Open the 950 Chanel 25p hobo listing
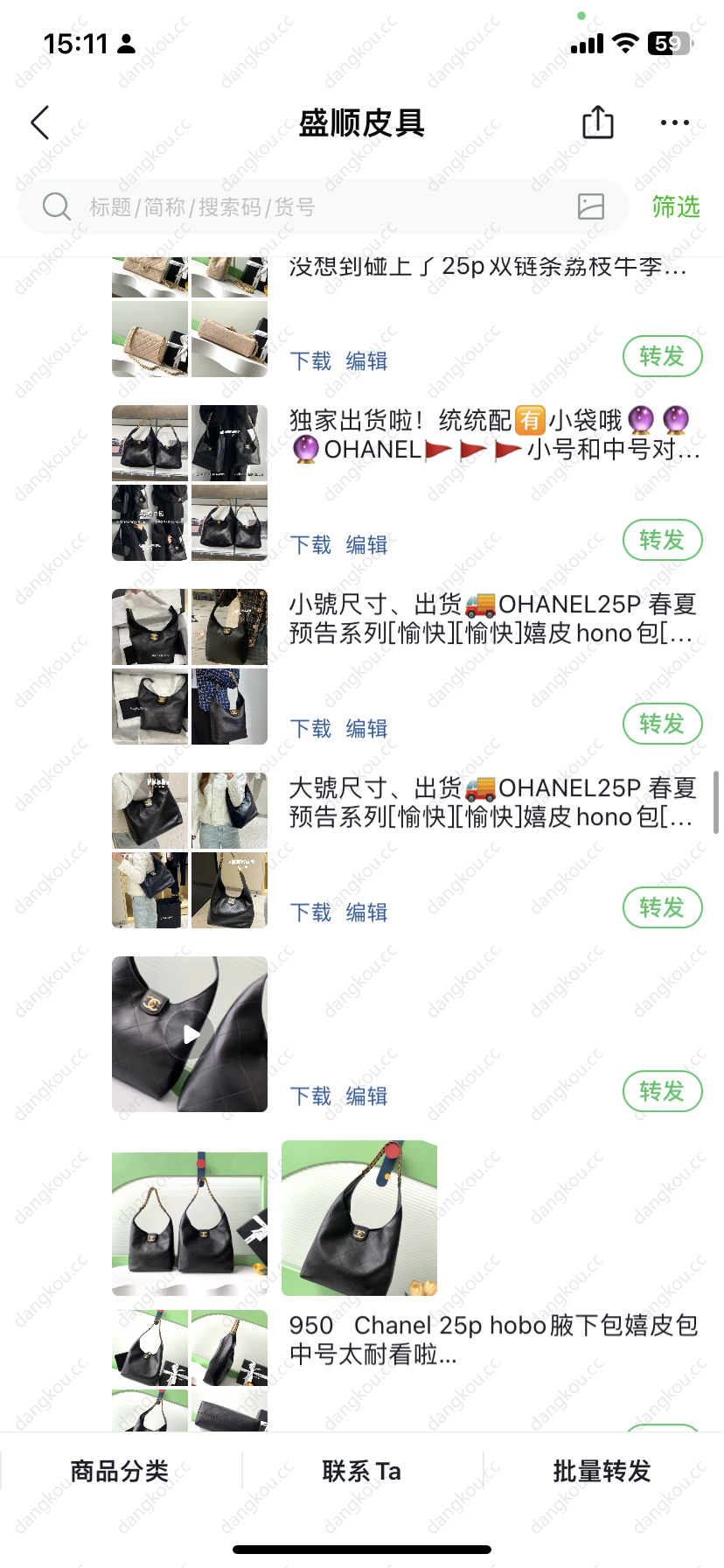Viewport: 724px width, 1568px height. click(493, 1340)
